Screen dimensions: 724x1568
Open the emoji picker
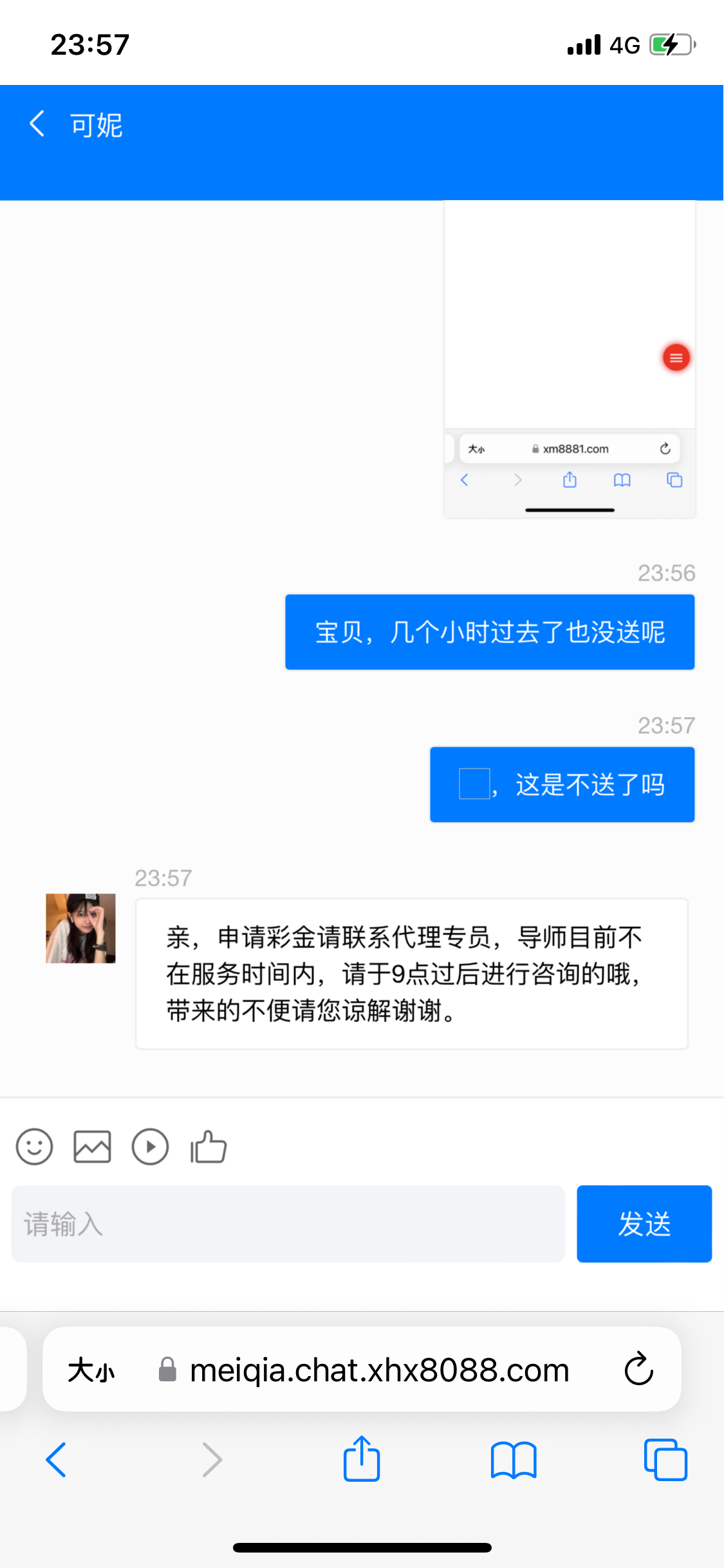pyautogui.click(x=34, y=1147)
